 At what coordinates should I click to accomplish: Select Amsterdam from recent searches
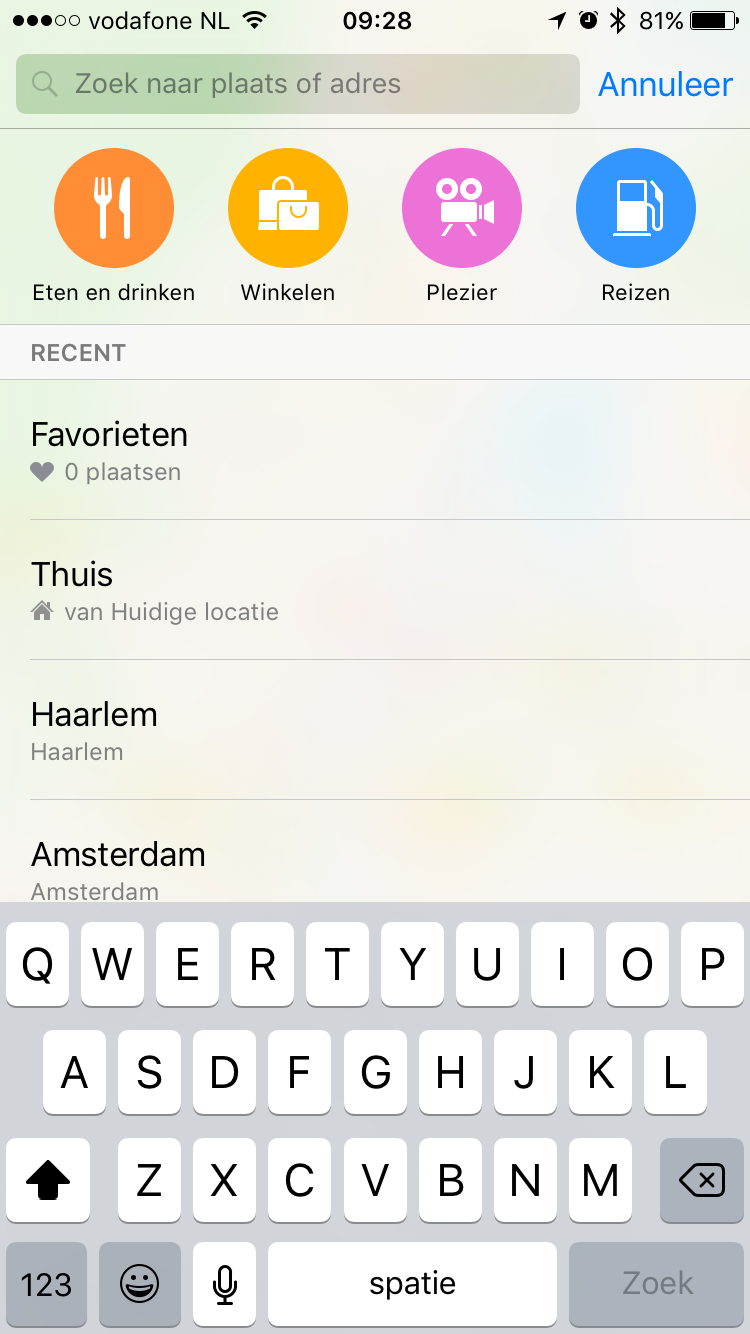point(375,852)
